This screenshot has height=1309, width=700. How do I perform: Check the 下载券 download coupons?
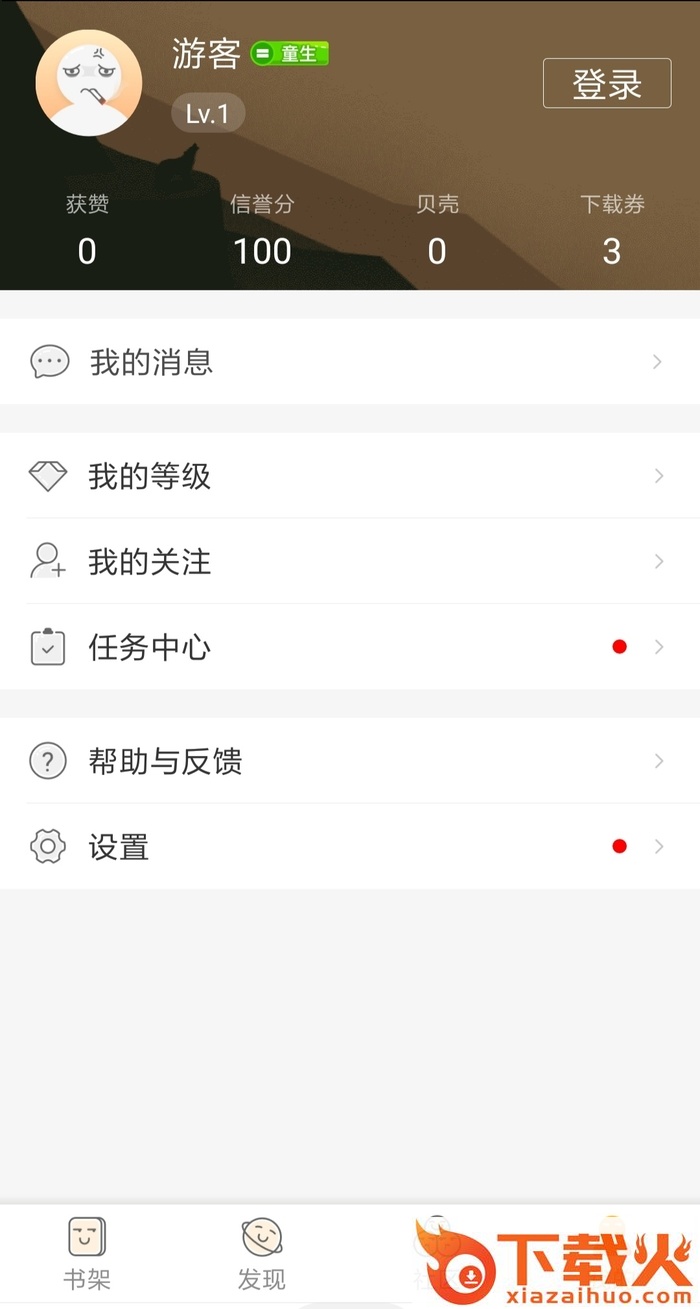coord(612,231)
